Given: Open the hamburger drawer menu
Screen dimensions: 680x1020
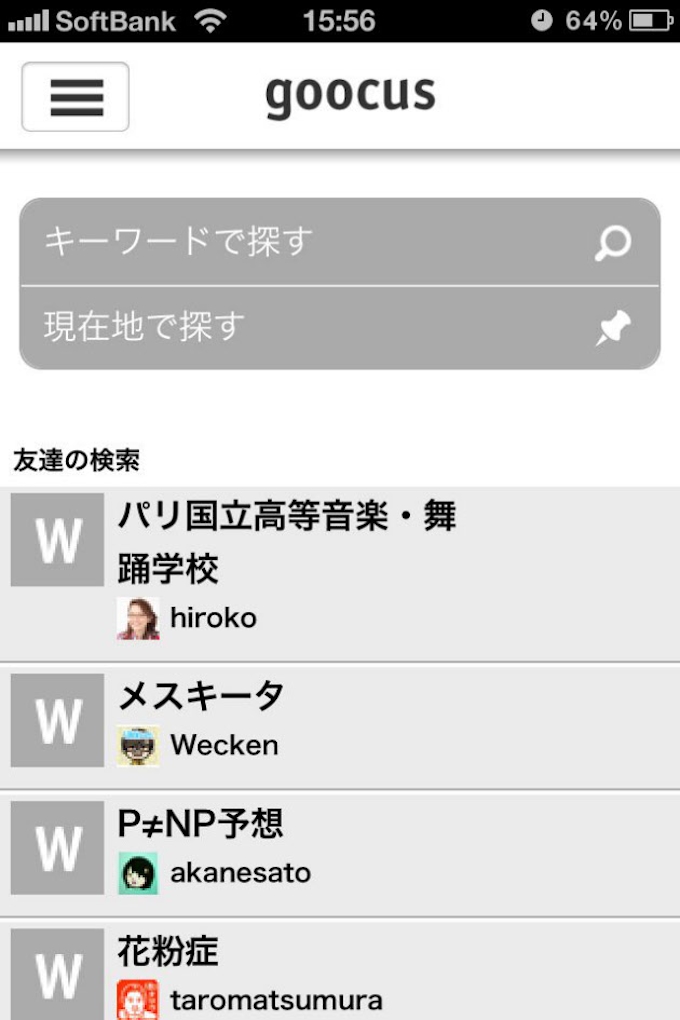Looking at the screenshot, I should [x=75, y=97].
